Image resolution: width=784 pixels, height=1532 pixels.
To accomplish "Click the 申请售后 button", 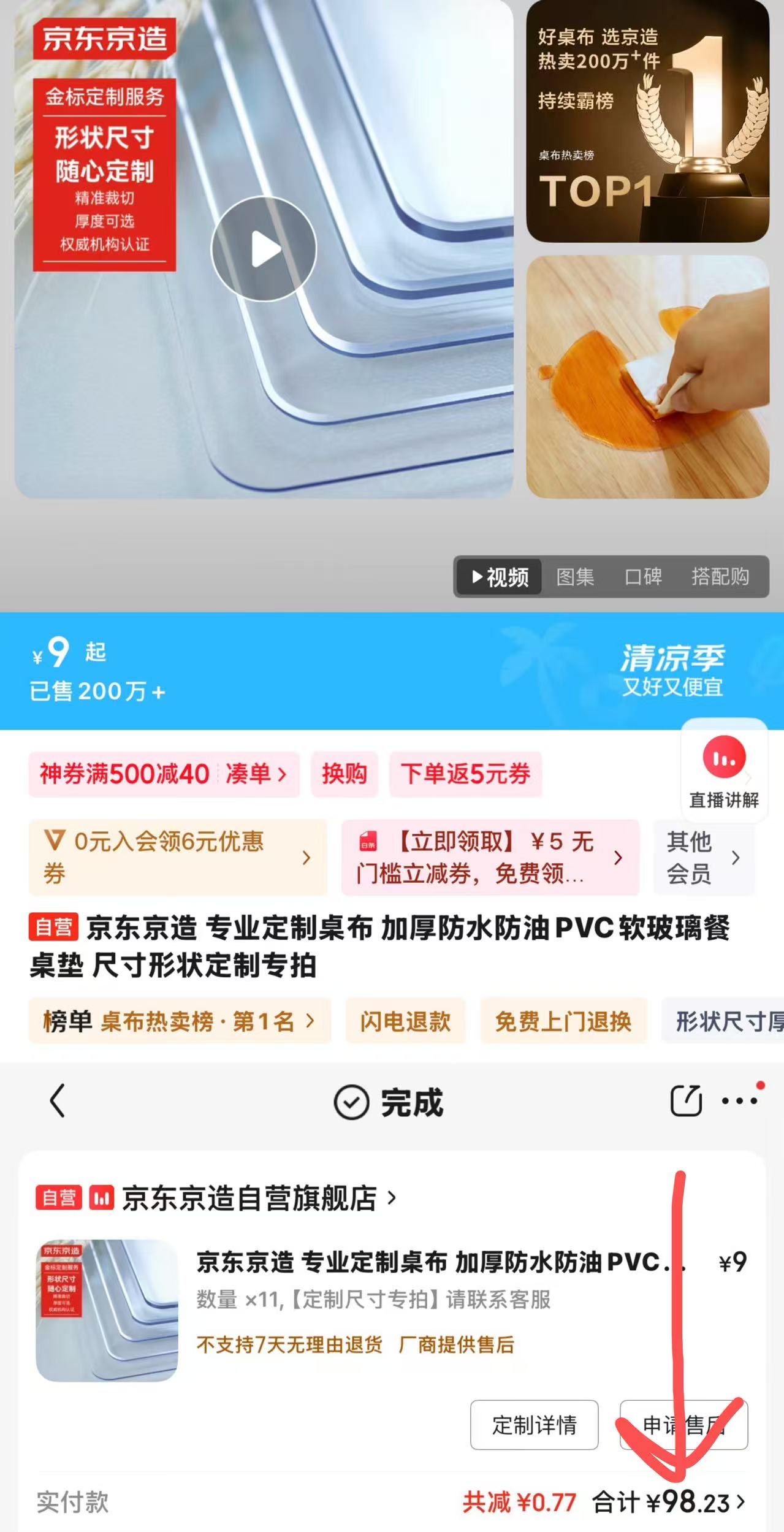I will [x=685, y=1425].
